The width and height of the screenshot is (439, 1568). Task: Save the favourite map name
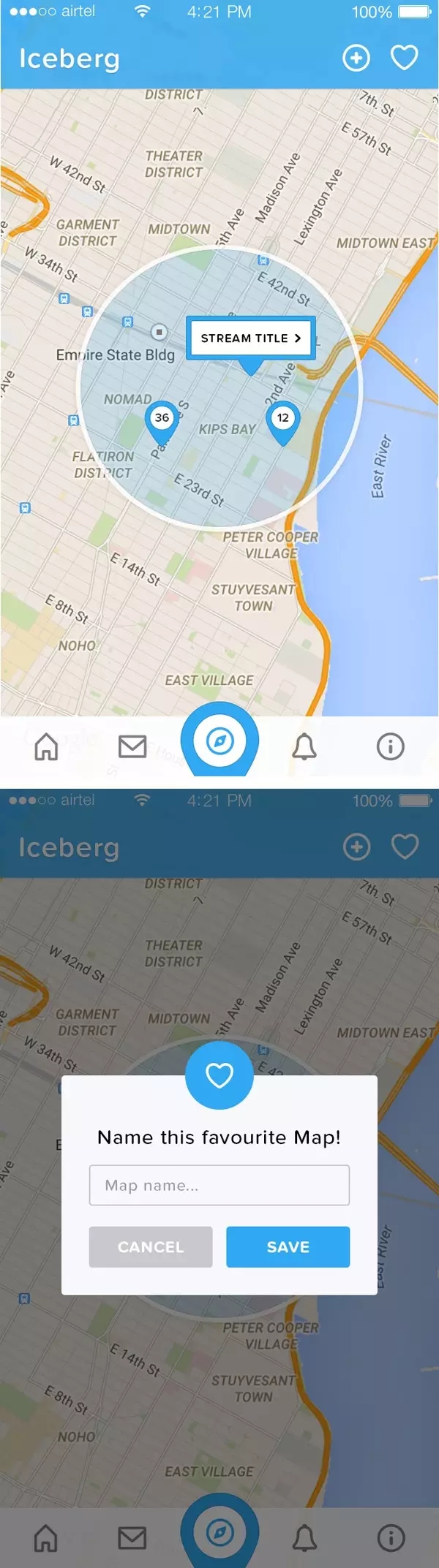(288, 1246)
